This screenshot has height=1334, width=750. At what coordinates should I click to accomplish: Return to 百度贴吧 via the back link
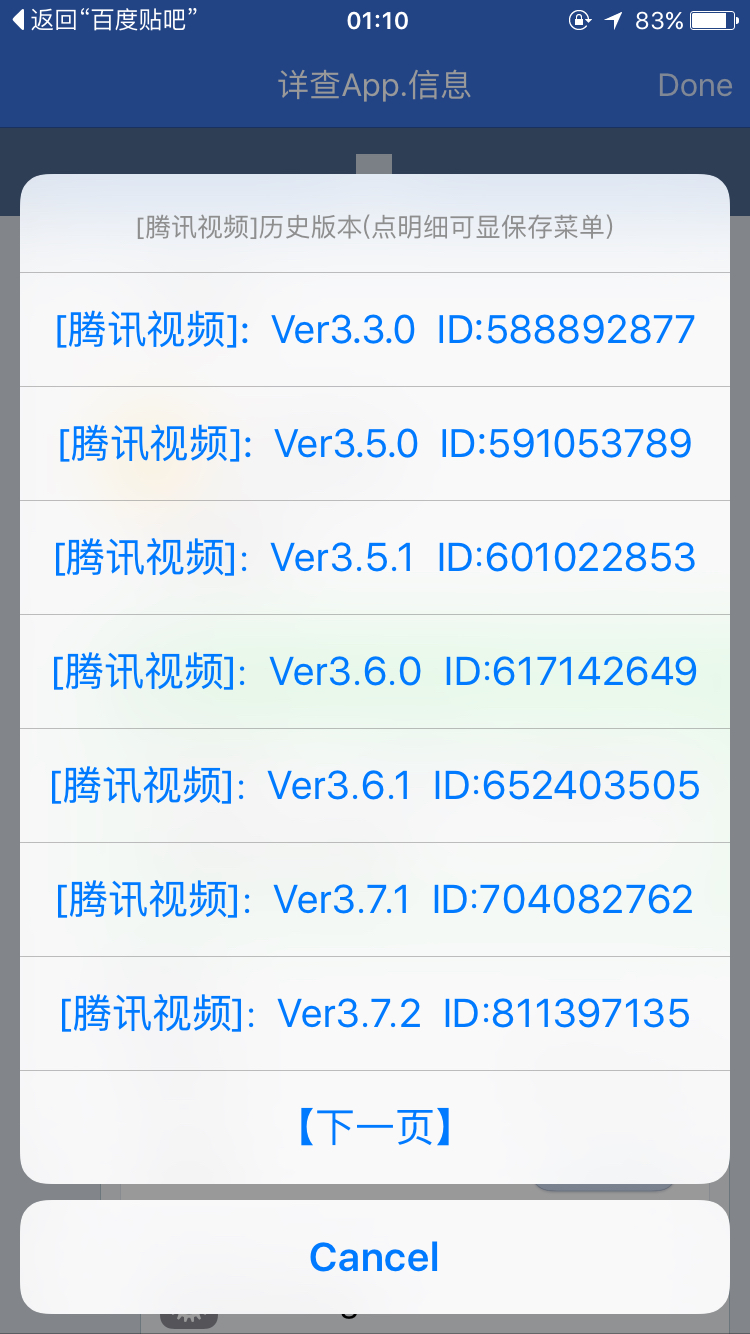(100, 20)
